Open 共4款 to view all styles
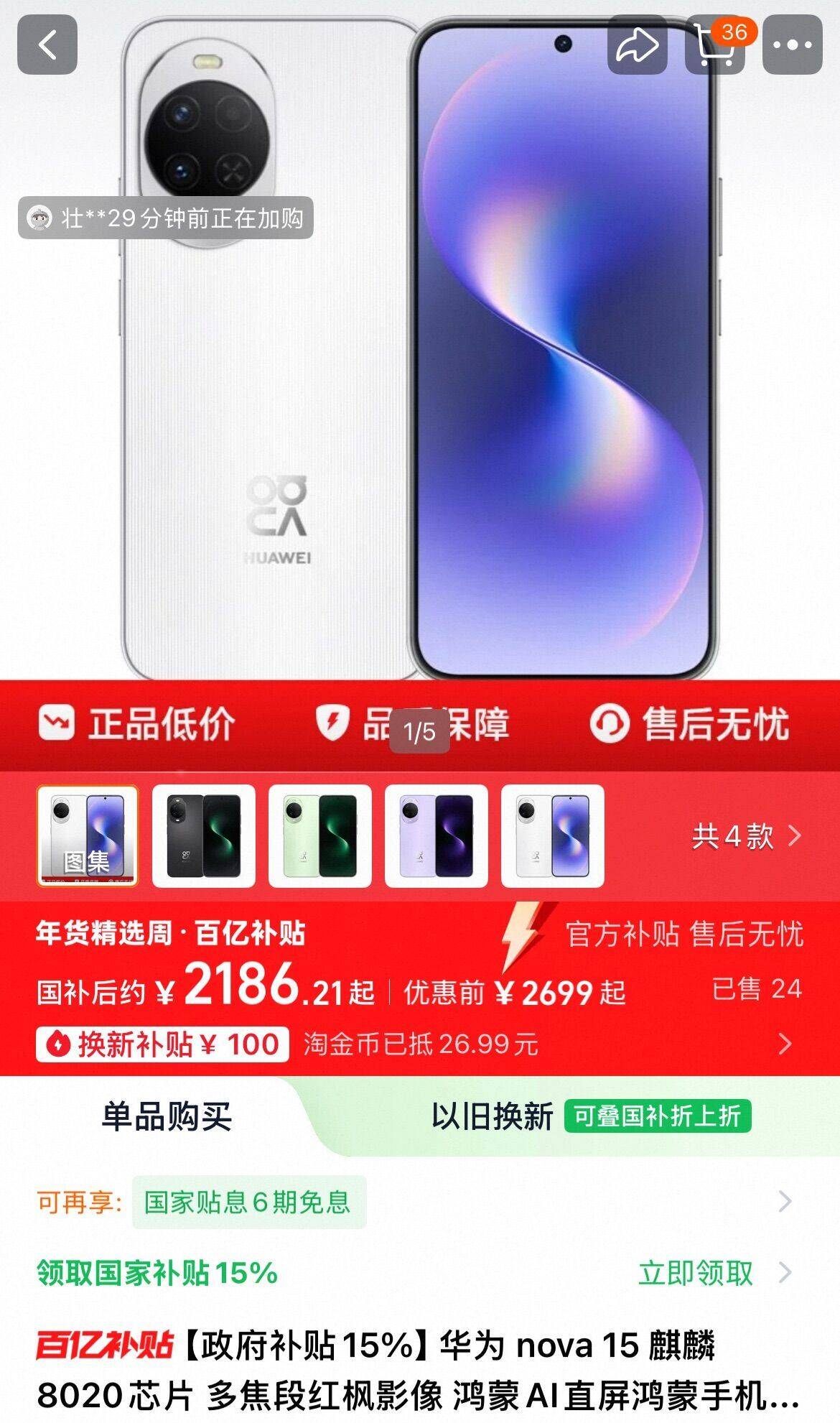Screen dimensions: 840x1423 coord(745,836)
